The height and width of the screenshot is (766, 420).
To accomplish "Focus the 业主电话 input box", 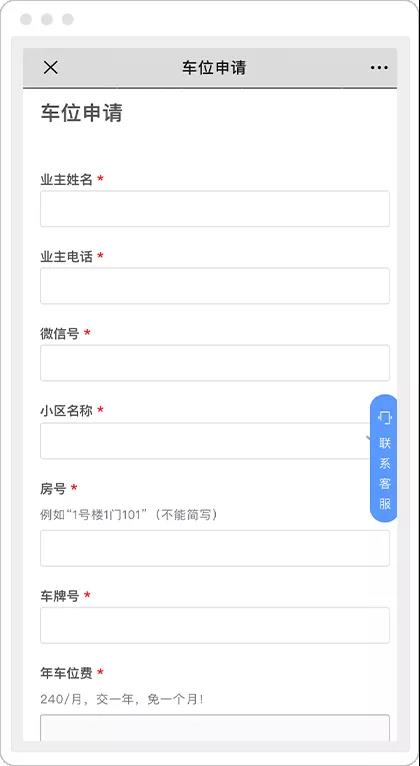I will tap(215, 286).
